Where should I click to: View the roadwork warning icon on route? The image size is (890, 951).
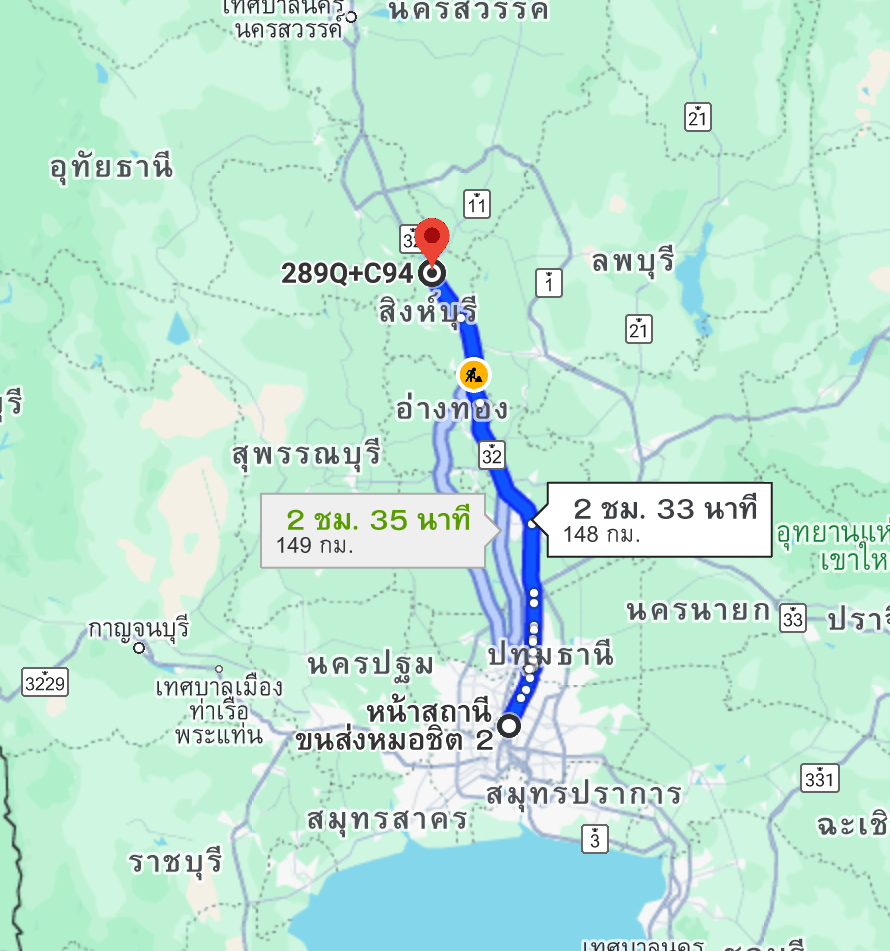473,375
